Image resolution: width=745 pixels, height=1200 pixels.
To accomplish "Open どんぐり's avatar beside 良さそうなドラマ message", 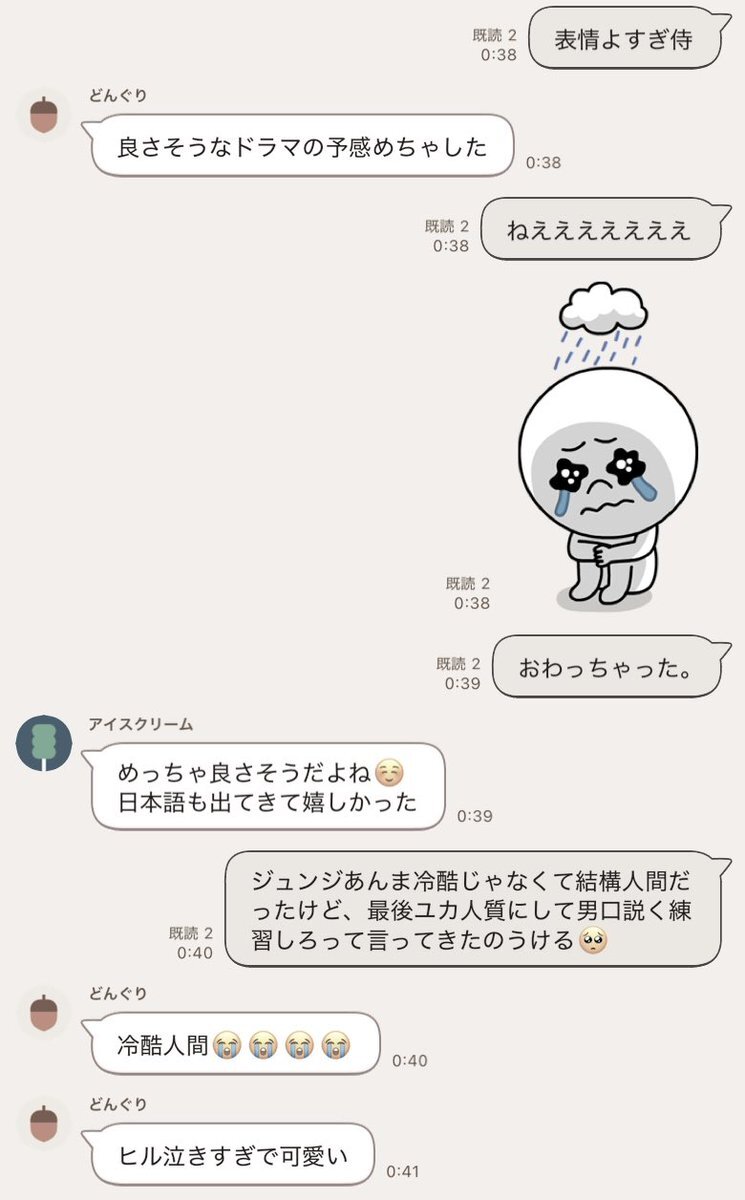I will tap(44, 114).
